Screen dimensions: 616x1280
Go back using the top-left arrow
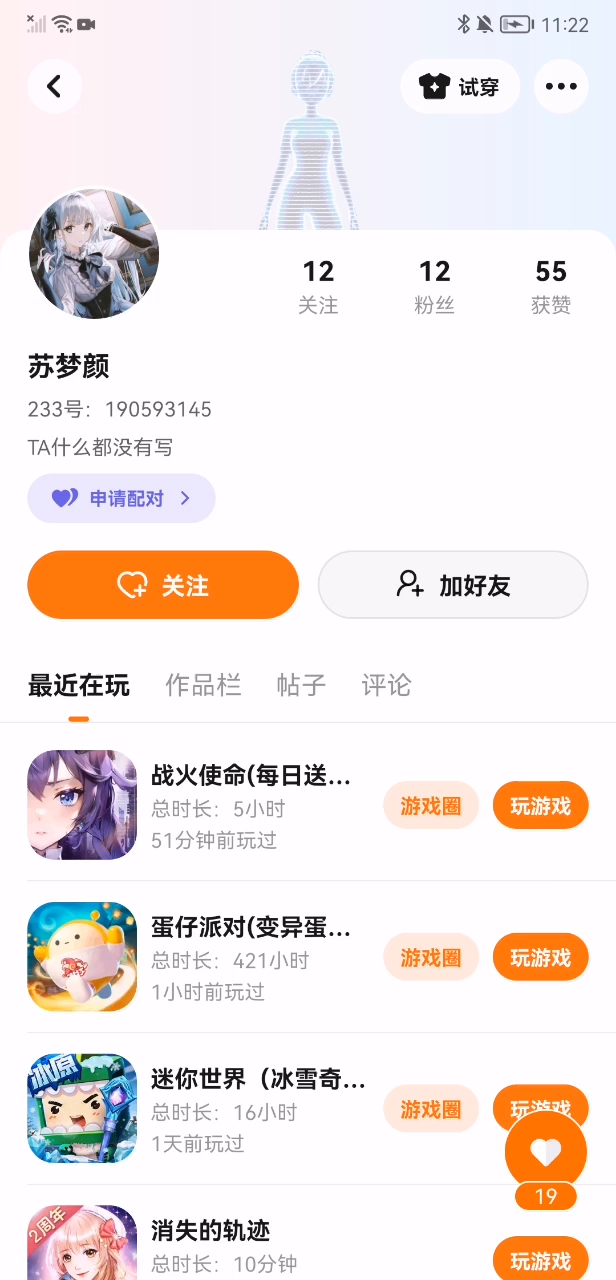[x=54, y=87]
